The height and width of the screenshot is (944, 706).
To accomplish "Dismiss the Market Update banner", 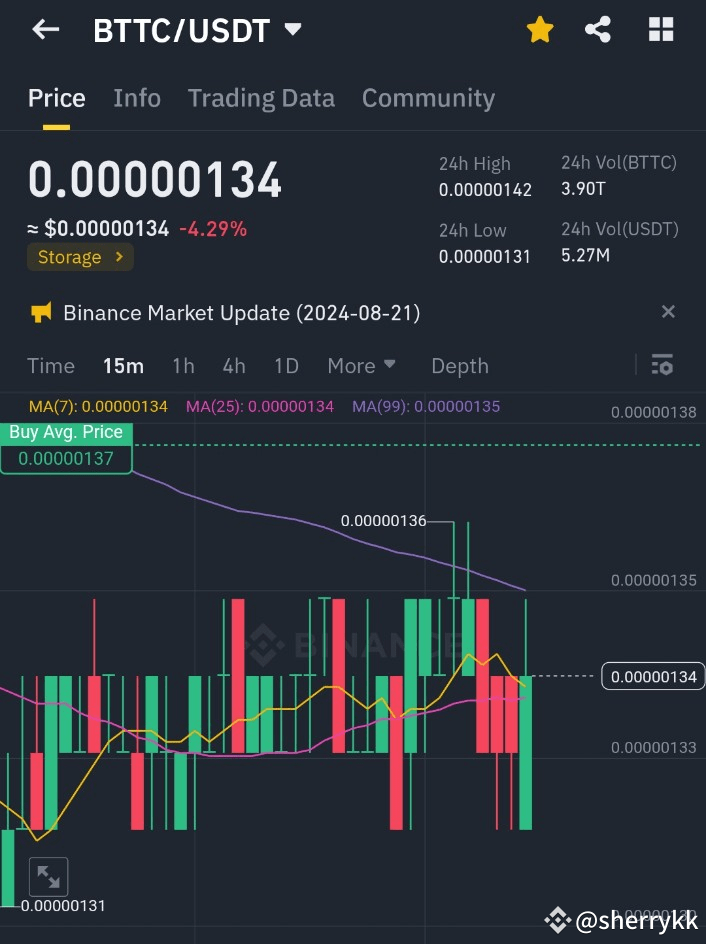I will [668, 312].
